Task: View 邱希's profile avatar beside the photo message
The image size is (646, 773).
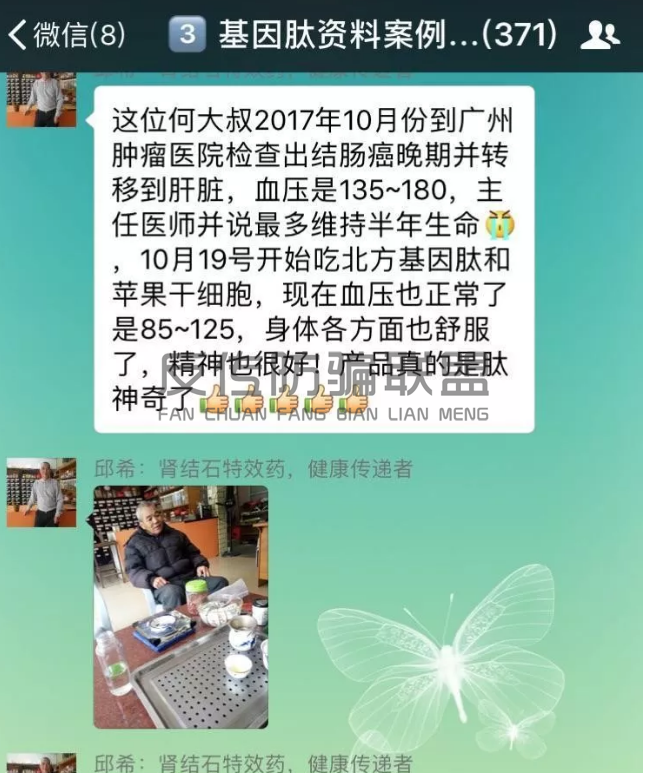Action: pyautogui.click(x=42, y=493)
